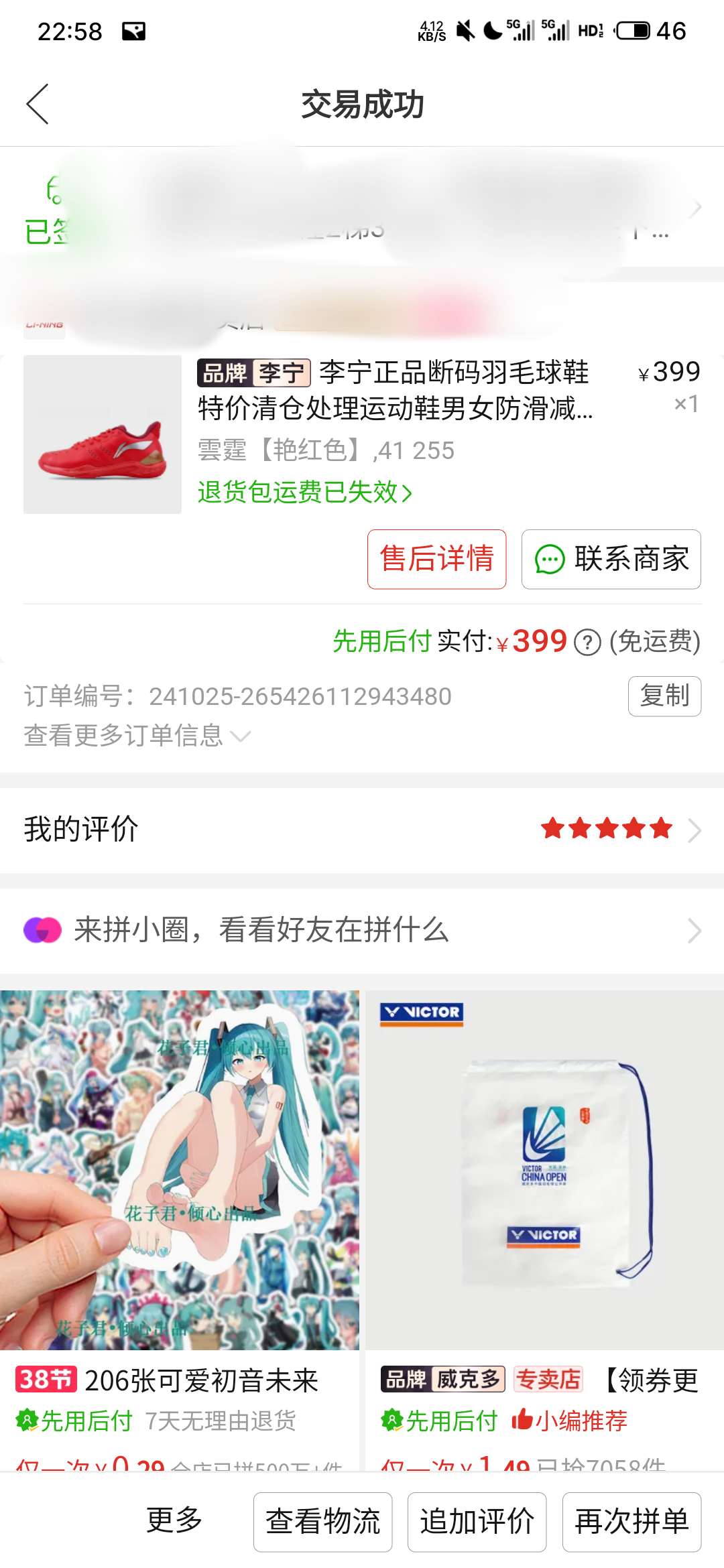Open the 威克多 drawstring bag product card
Image resolution: width=724 pixels, height=1568 pixels.
tap(544, 1206)
